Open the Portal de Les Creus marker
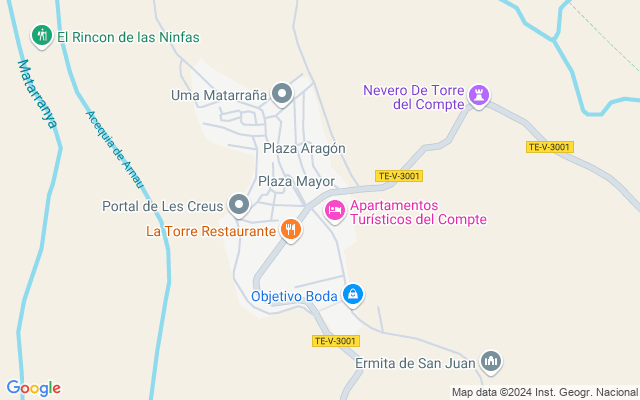This screenshot has height=400, width=640. (239, 206)
